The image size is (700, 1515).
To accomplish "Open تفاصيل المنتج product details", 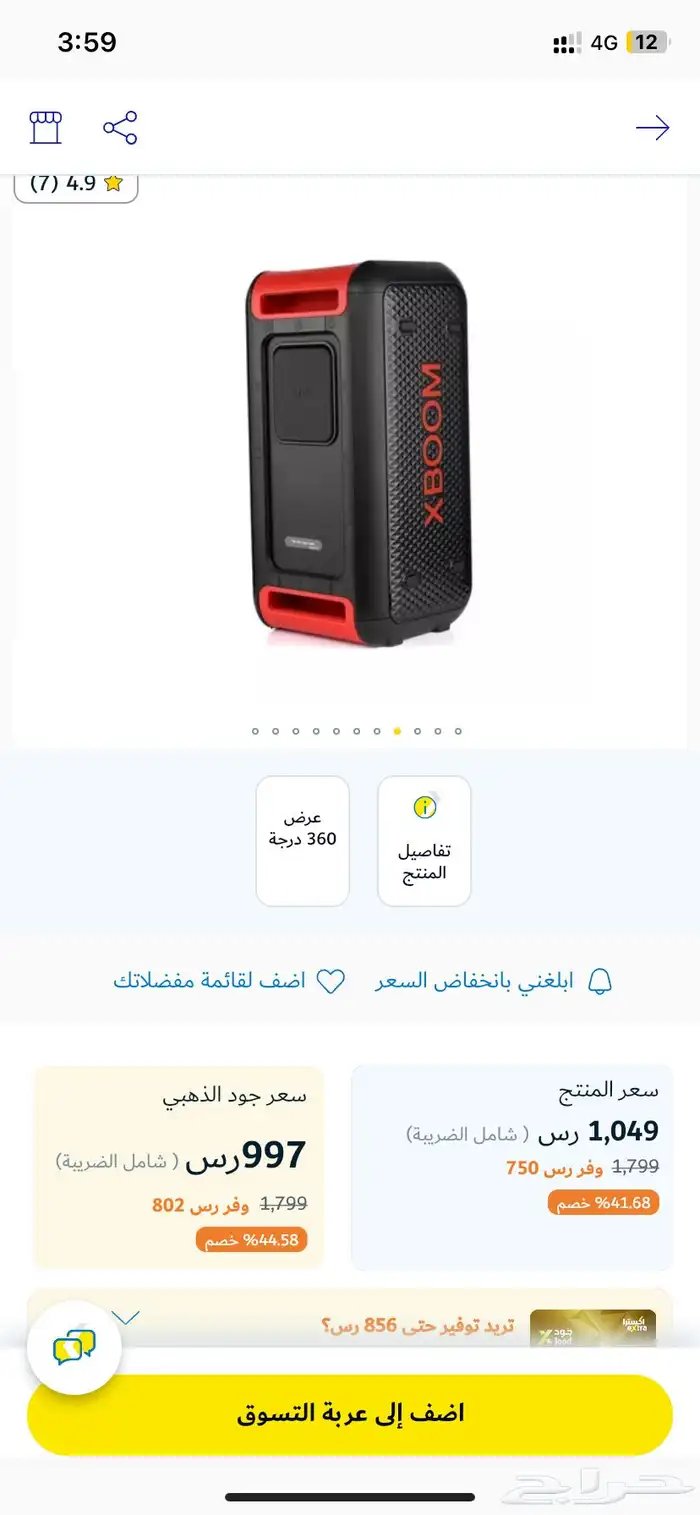I will (424, 840).
